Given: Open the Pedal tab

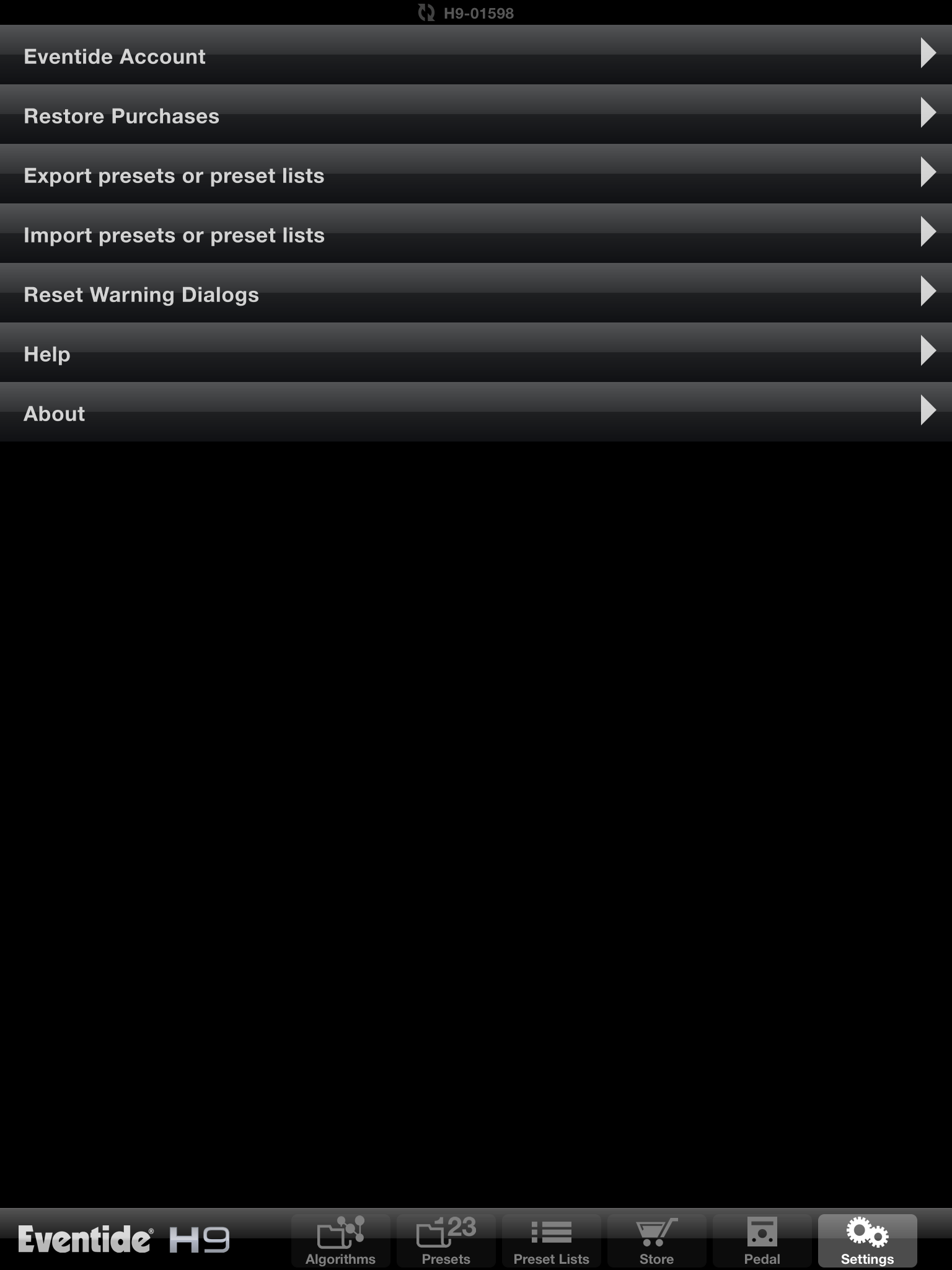Looking at the screenshot, I should 762,1241.
